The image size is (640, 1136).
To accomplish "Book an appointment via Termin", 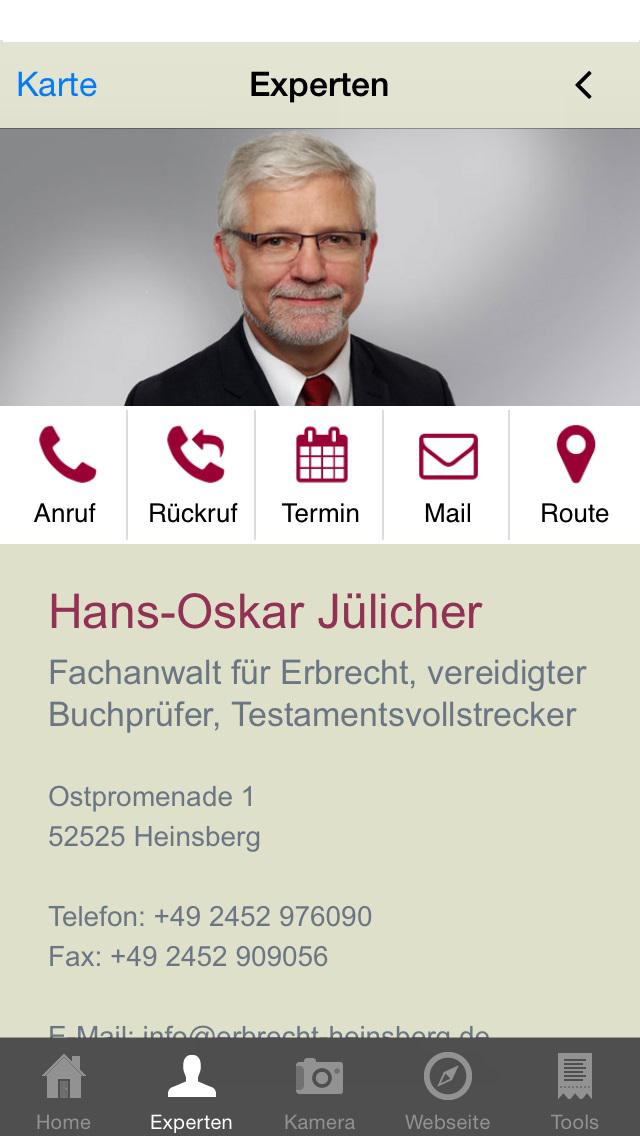I will coord(320,475).
